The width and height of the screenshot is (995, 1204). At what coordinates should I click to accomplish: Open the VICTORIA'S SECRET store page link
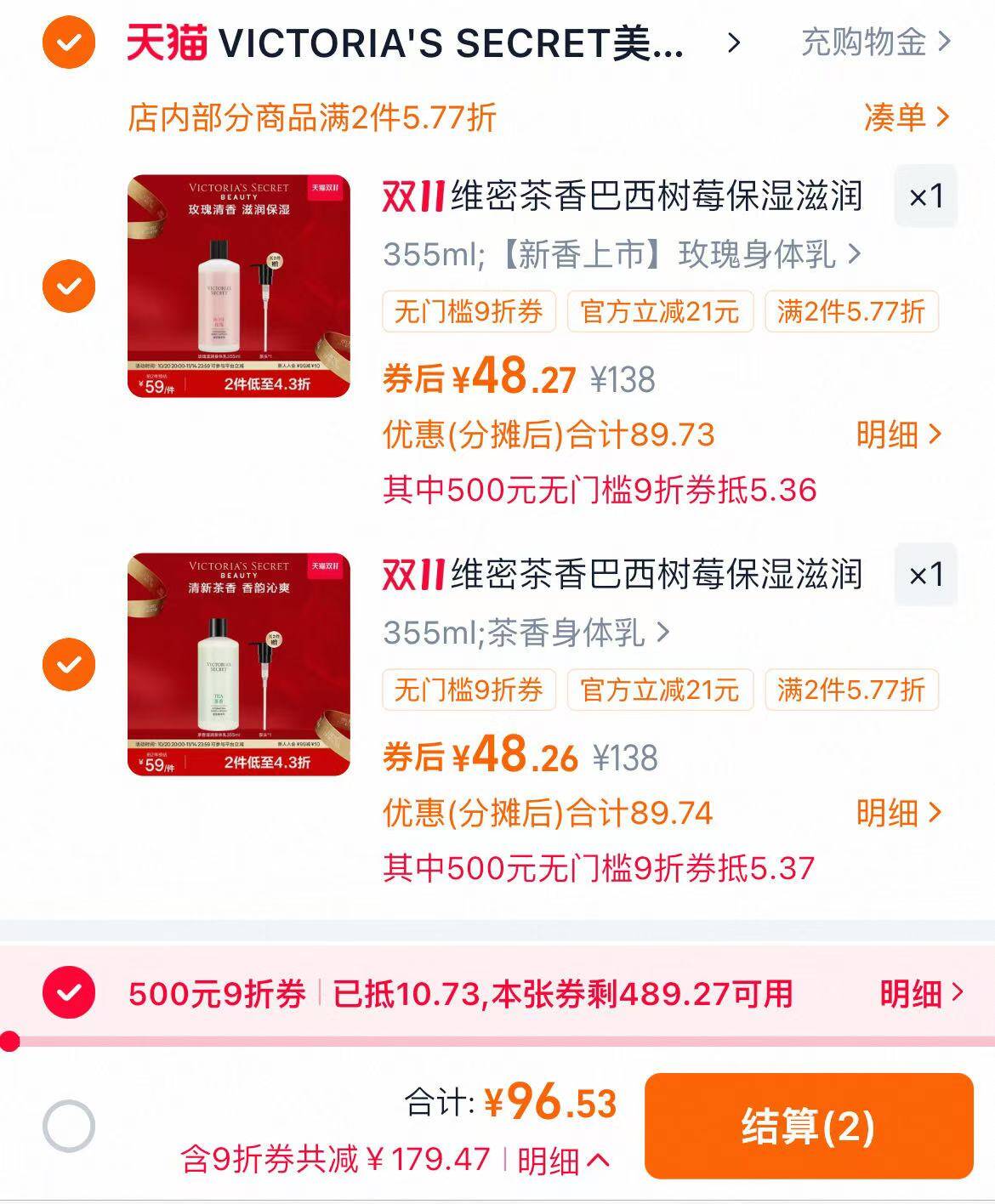tap(449, 41)
